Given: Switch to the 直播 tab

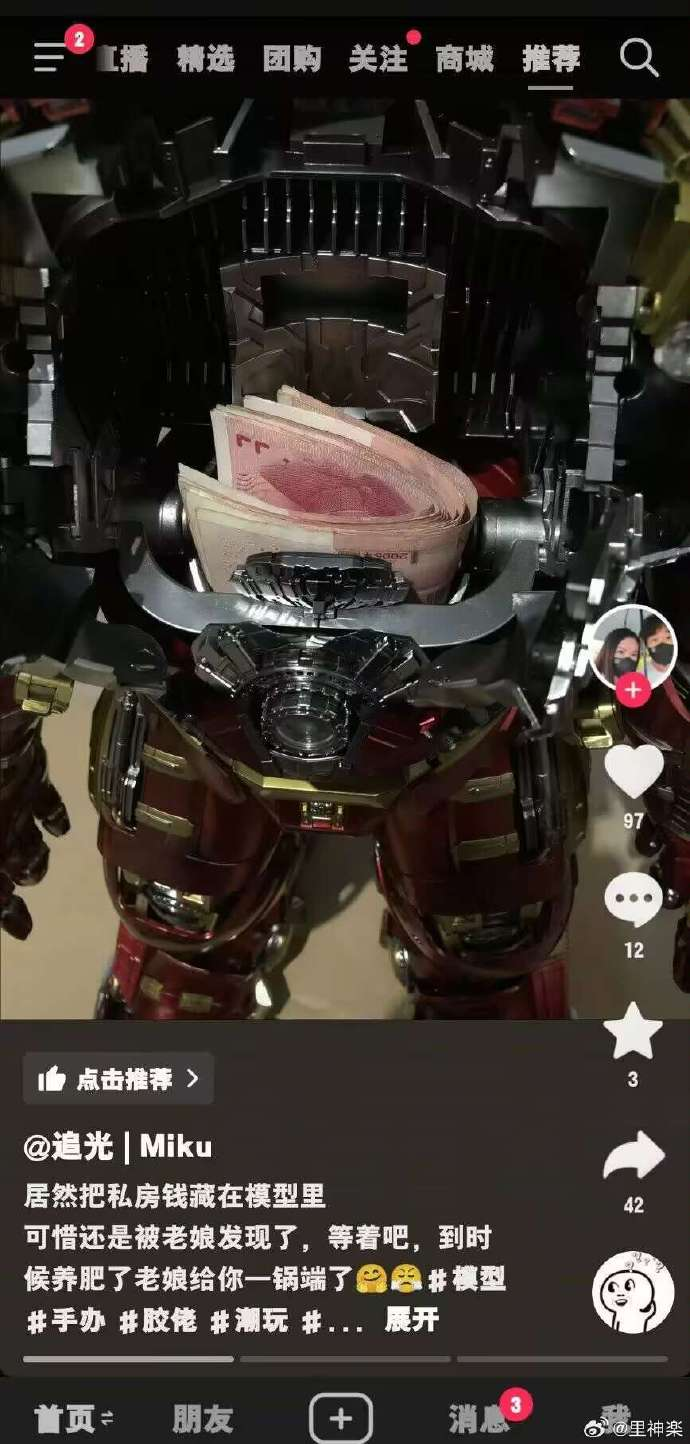Looking at the screenshot, I should point(124,59).
